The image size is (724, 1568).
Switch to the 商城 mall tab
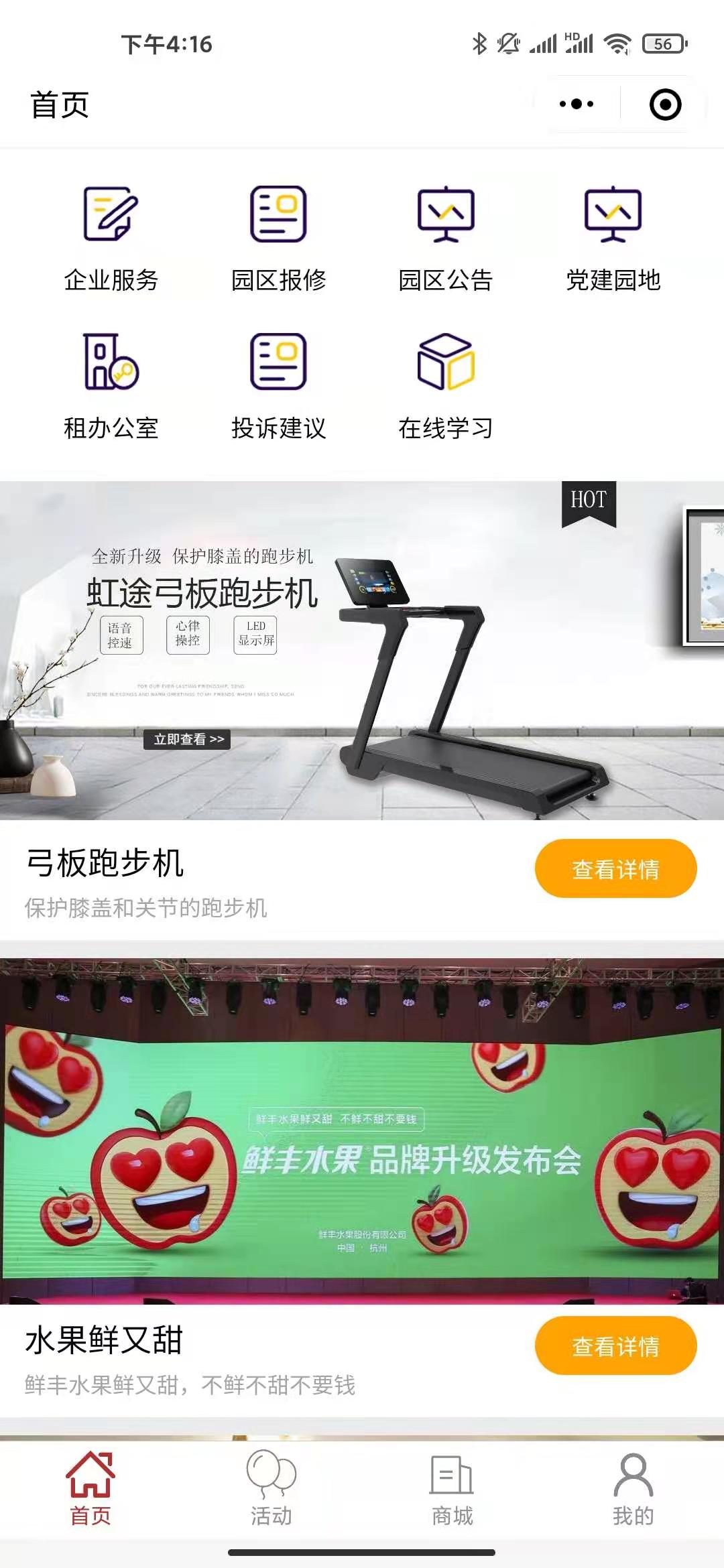(452, 1486)
